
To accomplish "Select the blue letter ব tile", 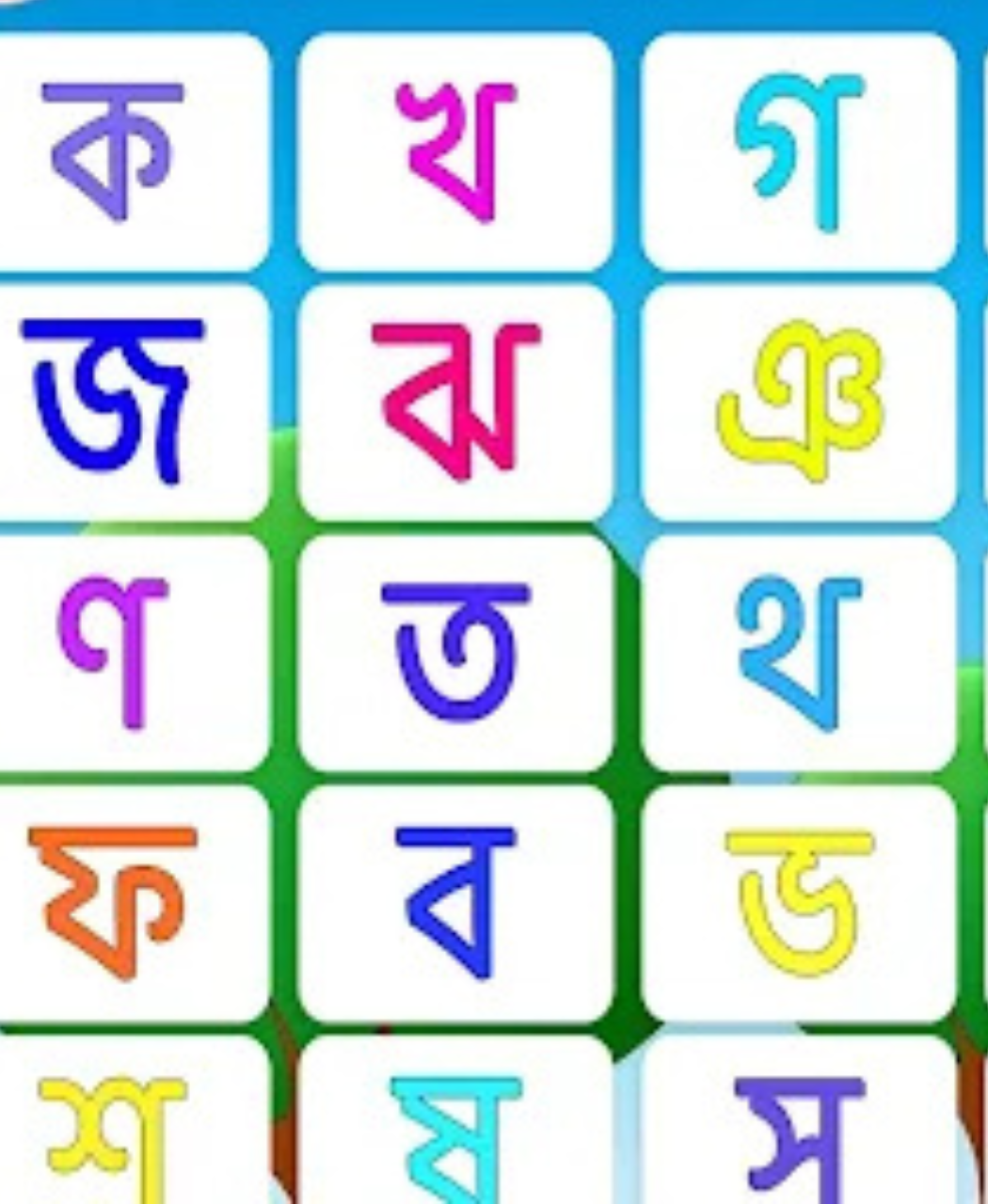I will point(455,903).
